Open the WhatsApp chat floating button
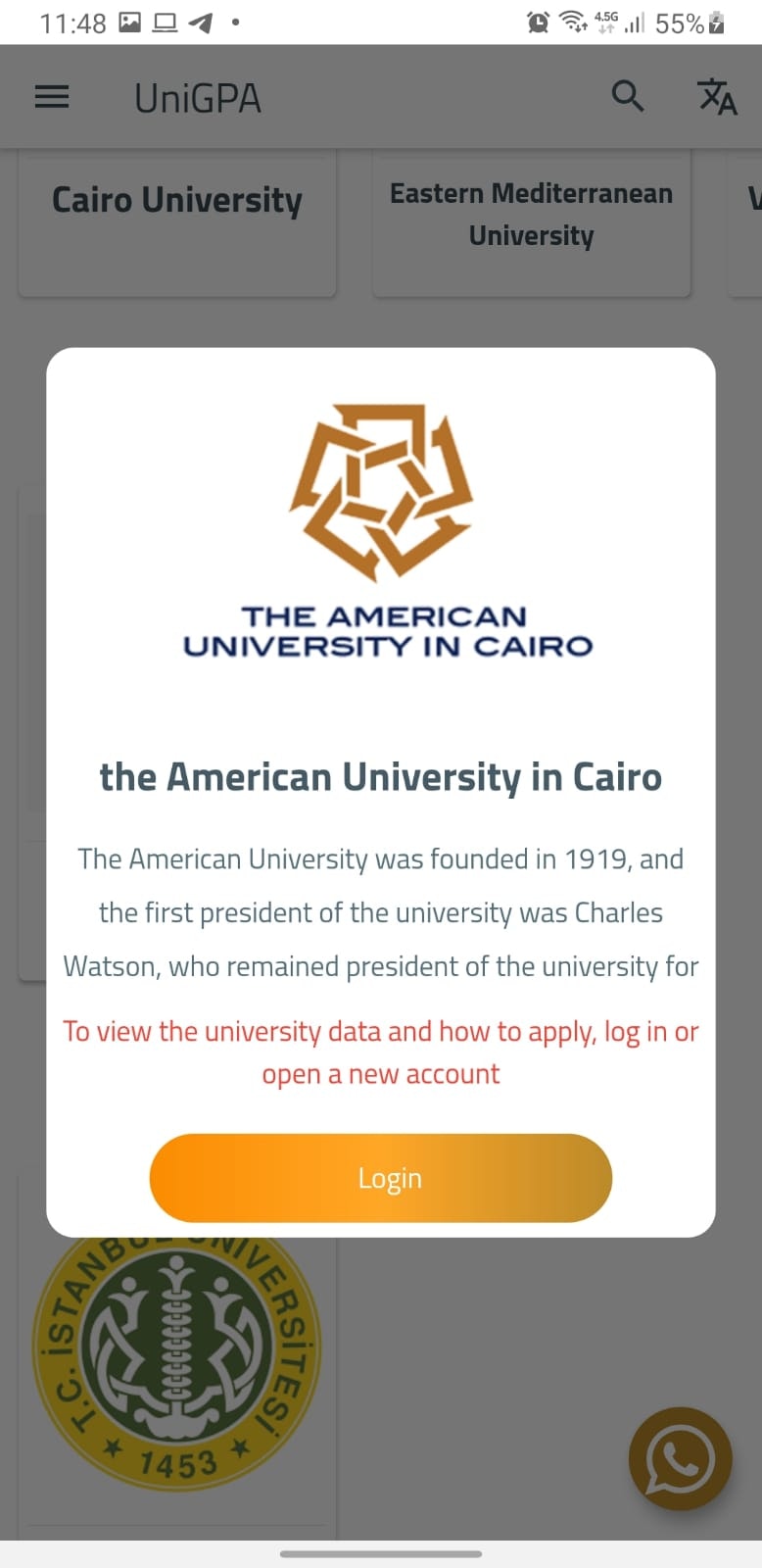Viewport: 762px width, 1568px height. pos(680,1459)
